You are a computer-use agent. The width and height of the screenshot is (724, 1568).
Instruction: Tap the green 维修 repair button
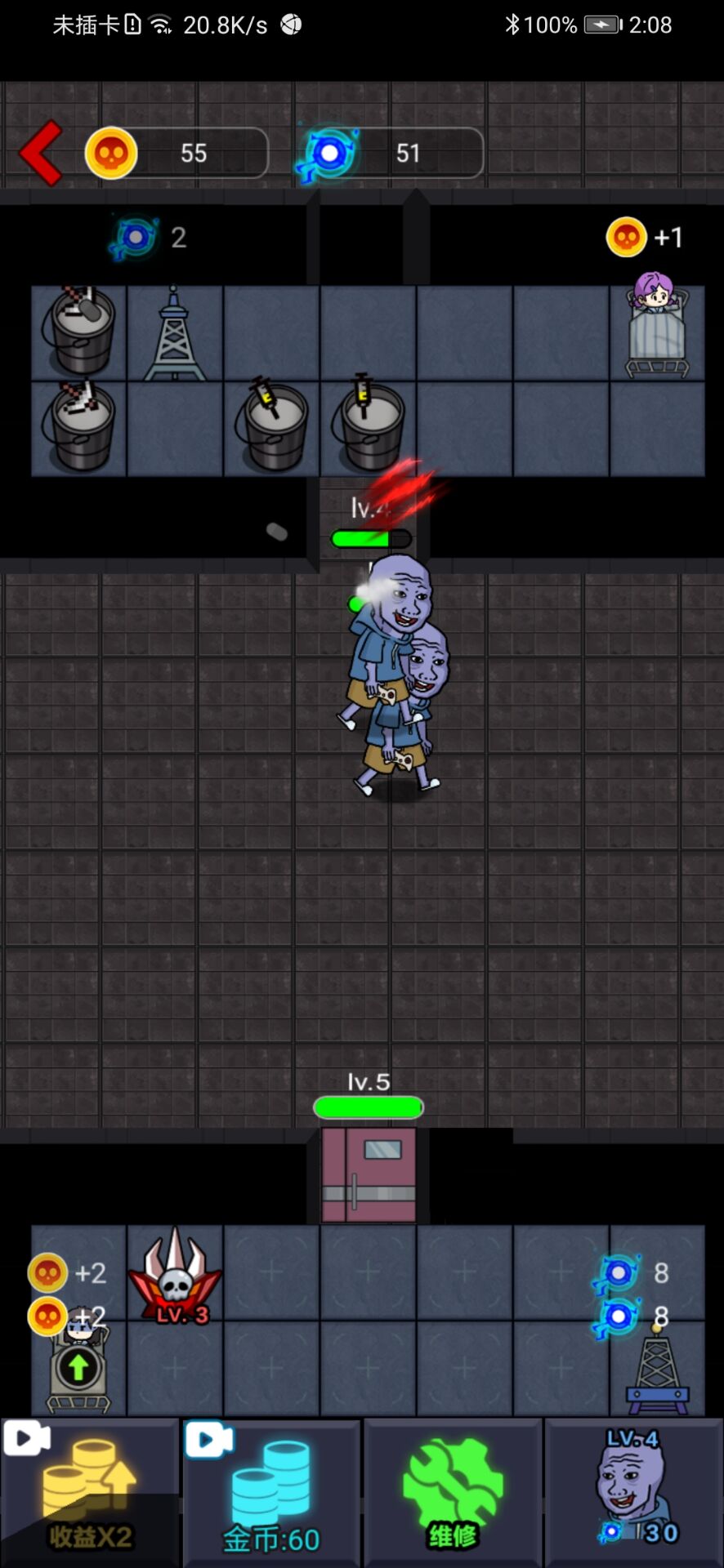(x=452, y=1493)
